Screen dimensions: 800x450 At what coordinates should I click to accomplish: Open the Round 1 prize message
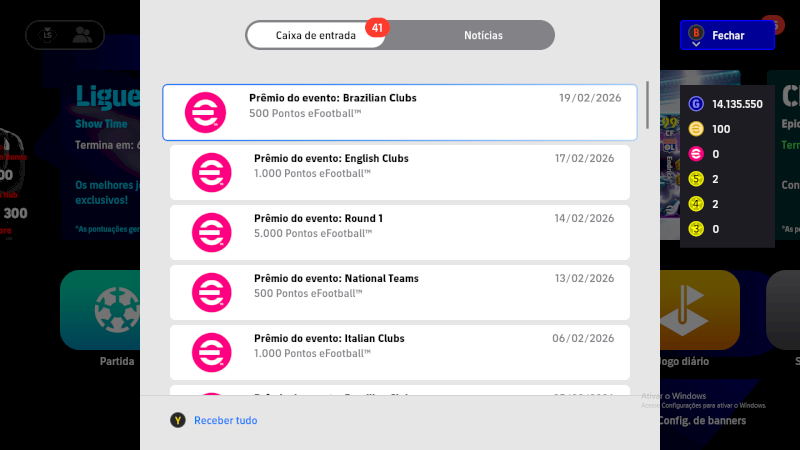pos(399,232)
